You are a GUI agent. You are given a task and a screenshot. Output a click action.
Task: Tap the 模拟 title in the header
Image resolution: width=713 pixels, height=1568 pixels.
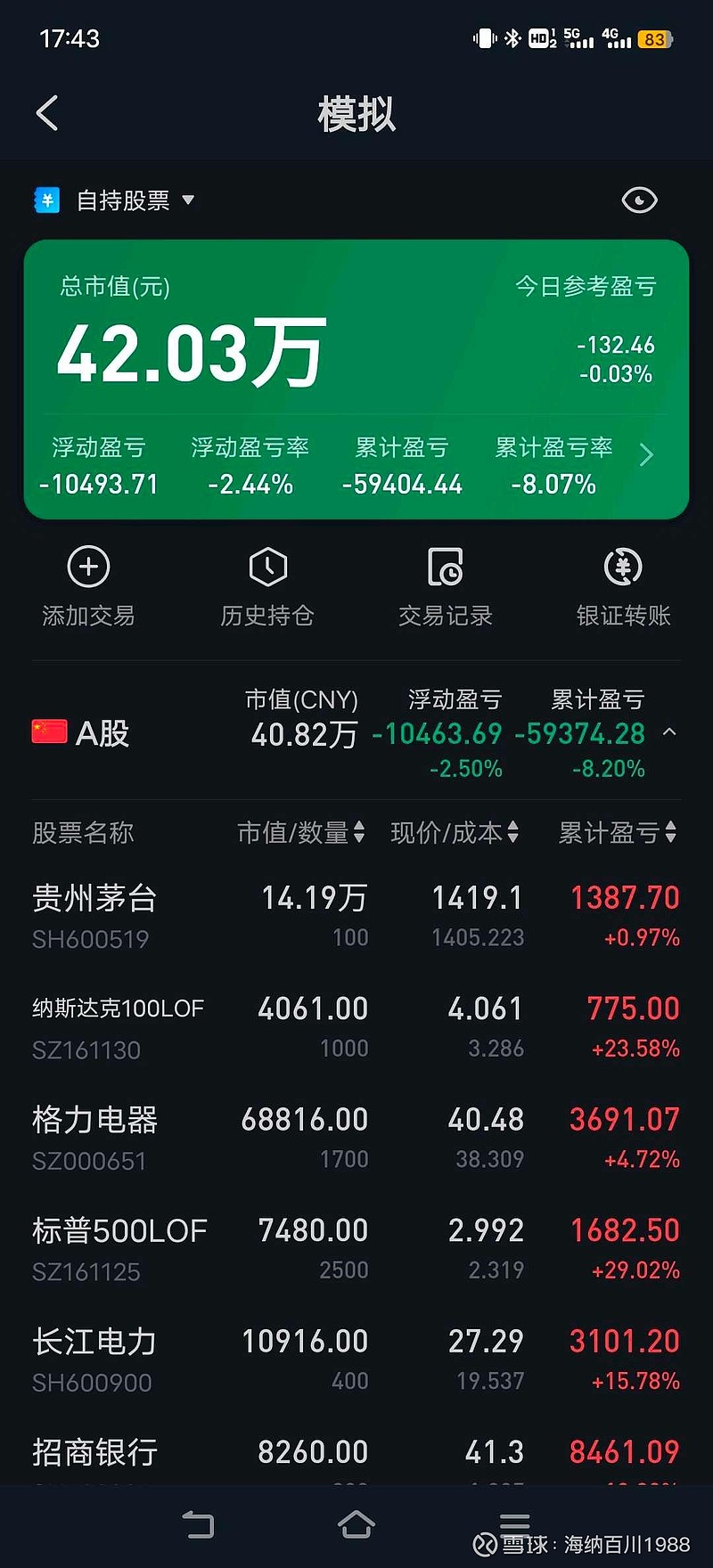click(x=356, y=114)
